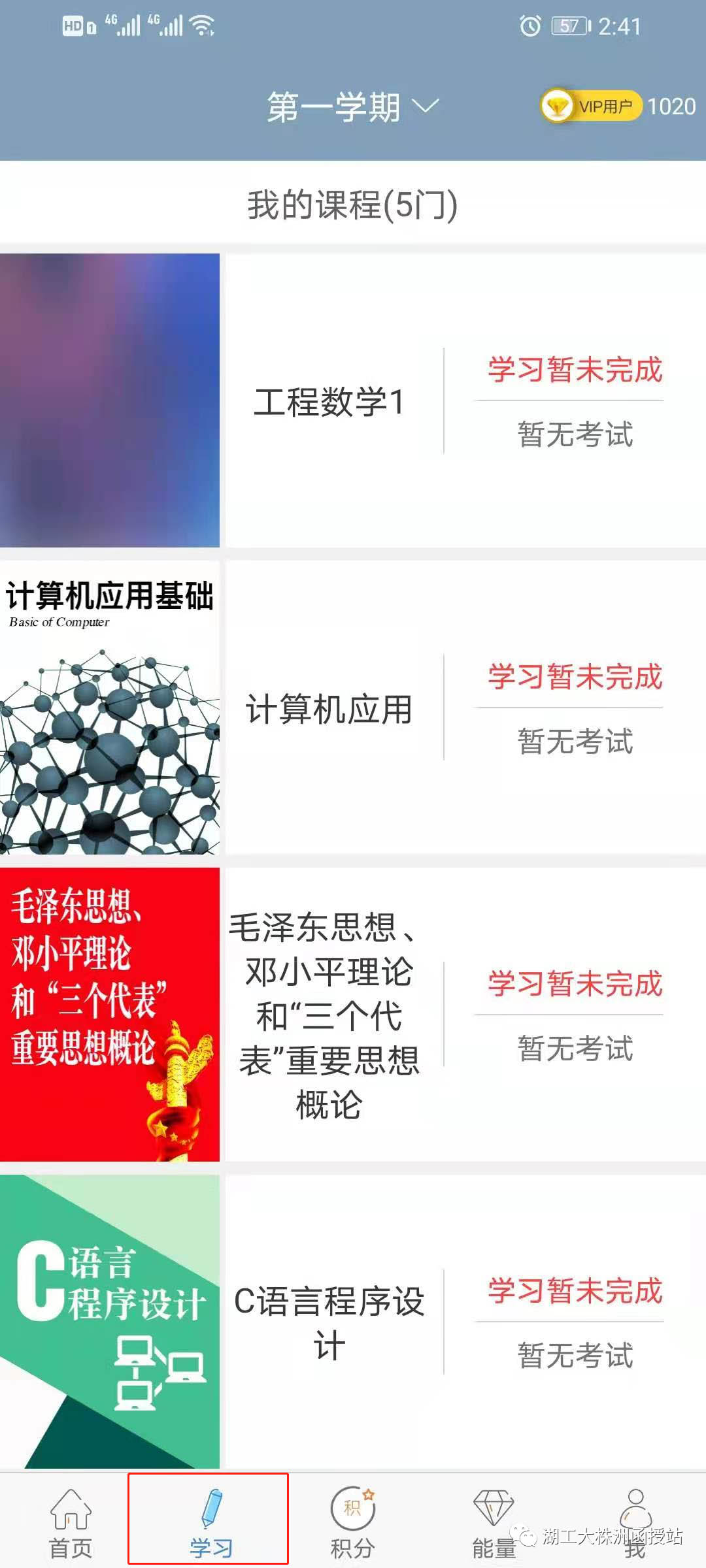Expand the 第一学期 semester dropdown

tap(352, 106)
